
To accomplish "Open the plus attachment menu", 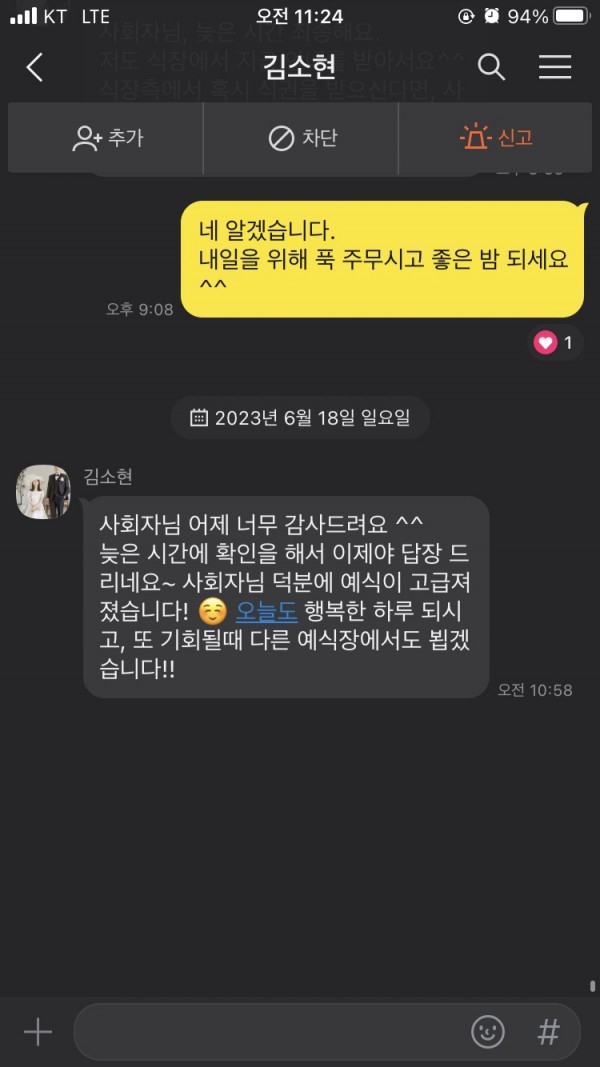I will 38,1032.
